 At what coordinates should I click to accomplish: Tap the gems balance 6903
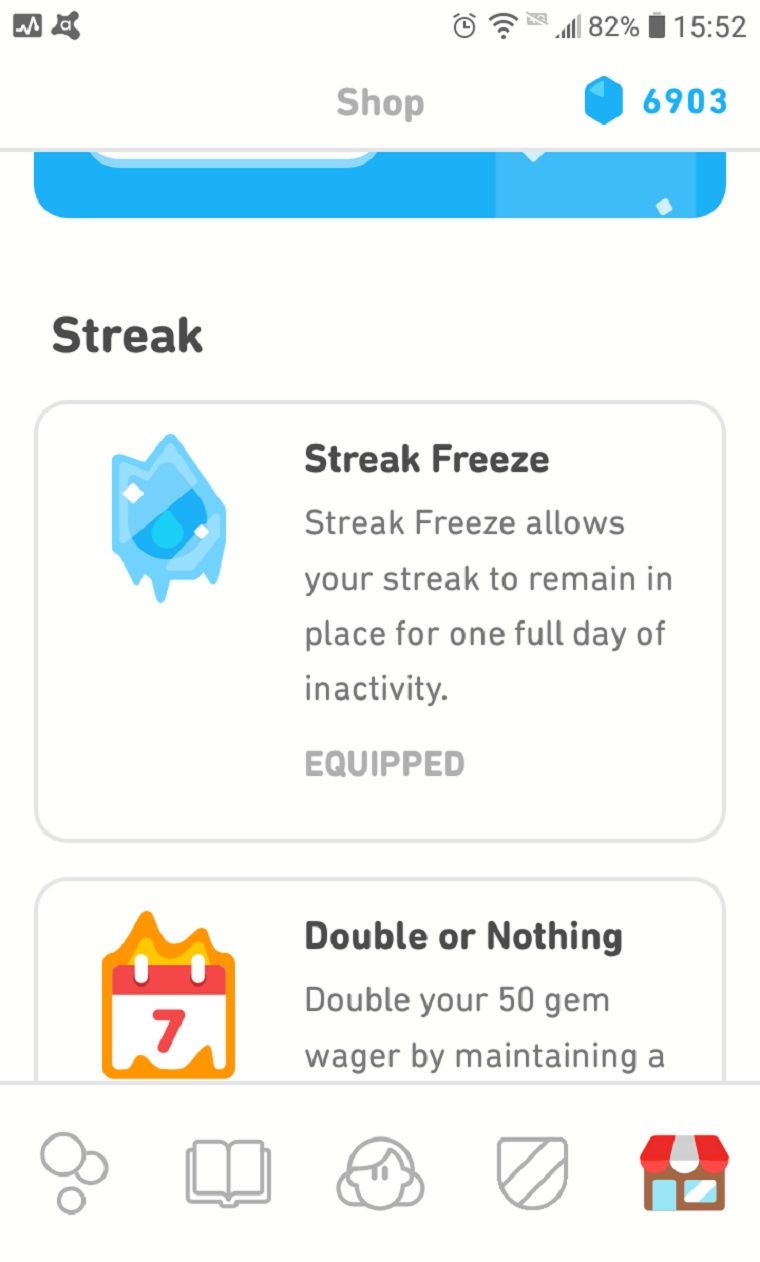657,102
